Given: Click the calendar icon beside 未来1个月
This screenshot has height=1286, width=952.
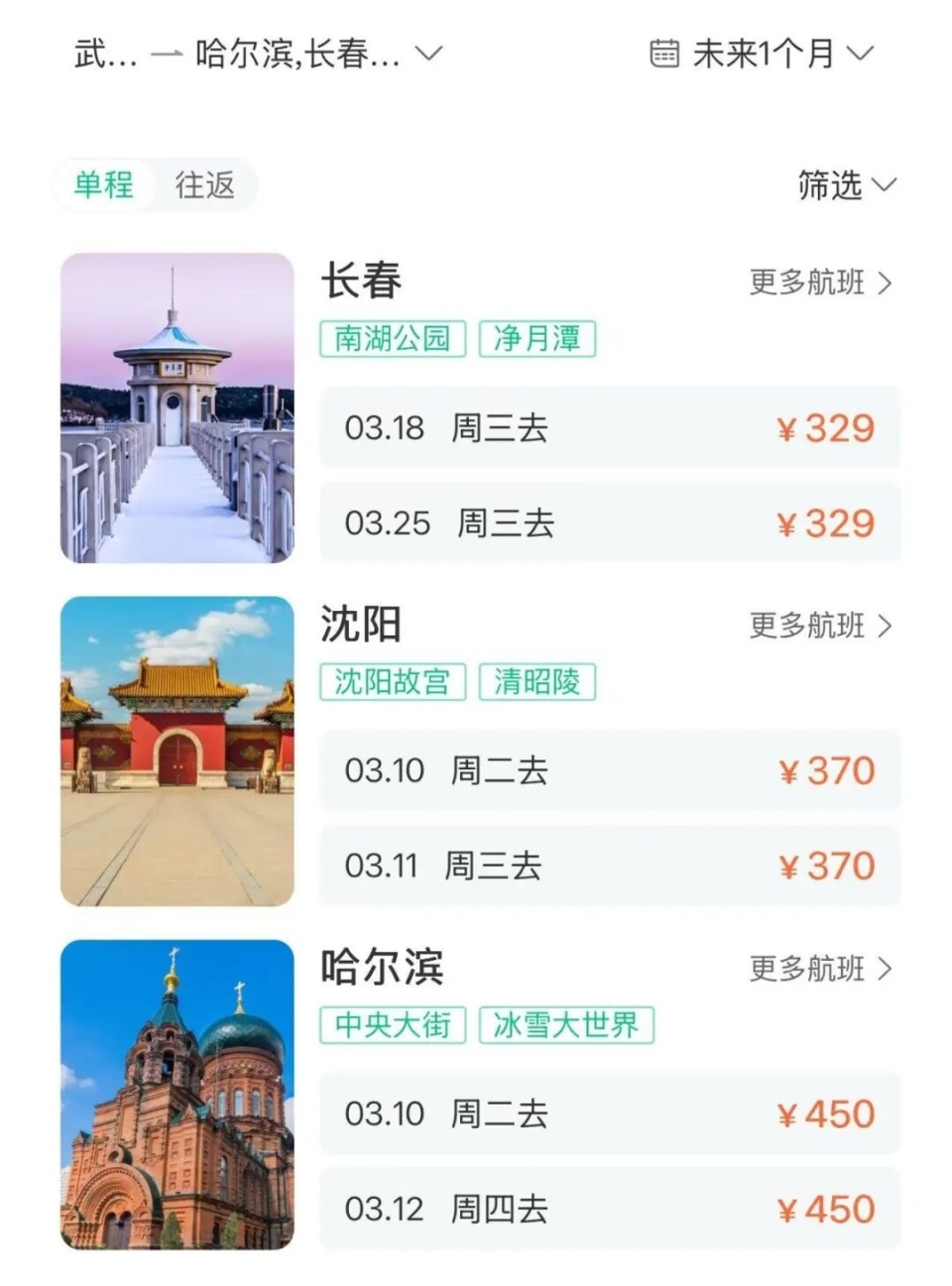Looking at the screenshot, I should click(x=664, y=55).
